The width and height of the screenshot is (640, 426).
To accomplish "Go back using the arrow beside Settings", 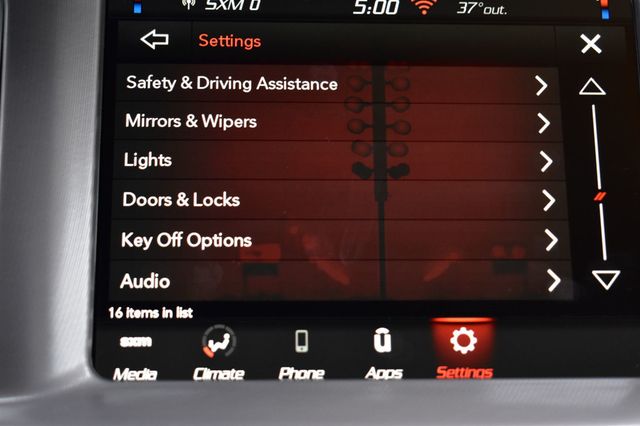I will coord(155,40).
